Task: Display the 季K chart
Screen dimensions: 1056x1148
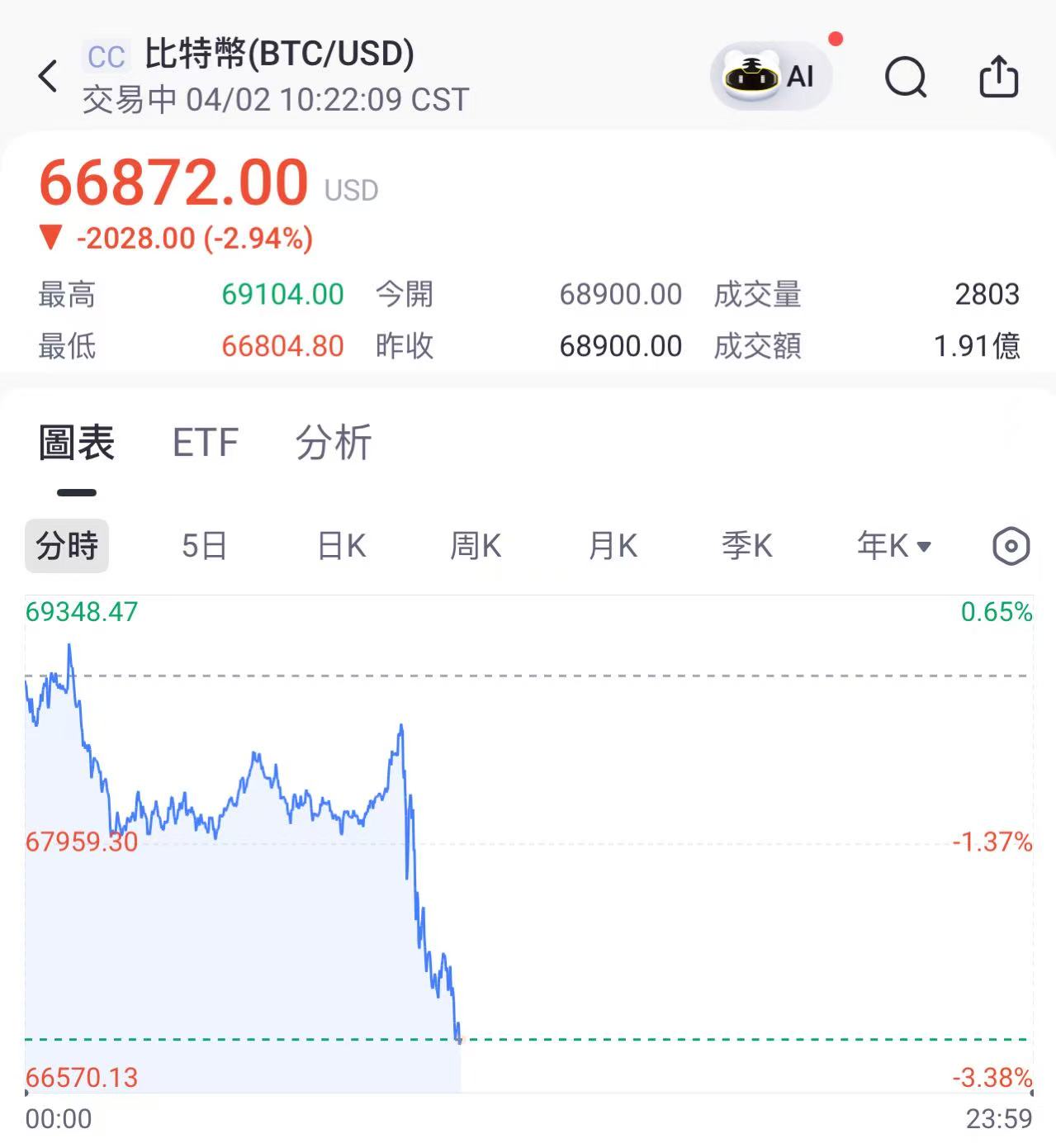Action: pyautogui.click(x=747, y=546)
